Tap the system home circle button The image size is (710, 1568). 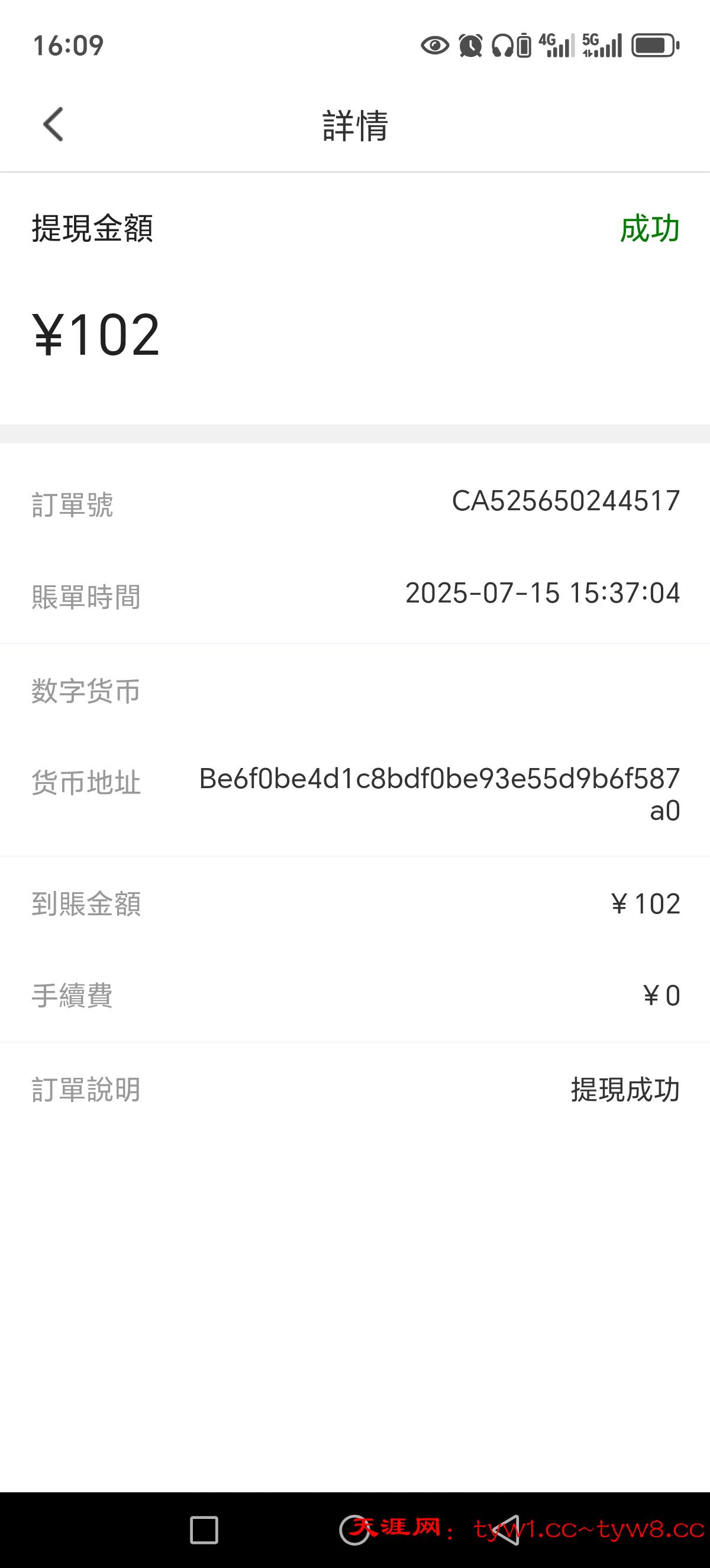(x=354, y=1530)
